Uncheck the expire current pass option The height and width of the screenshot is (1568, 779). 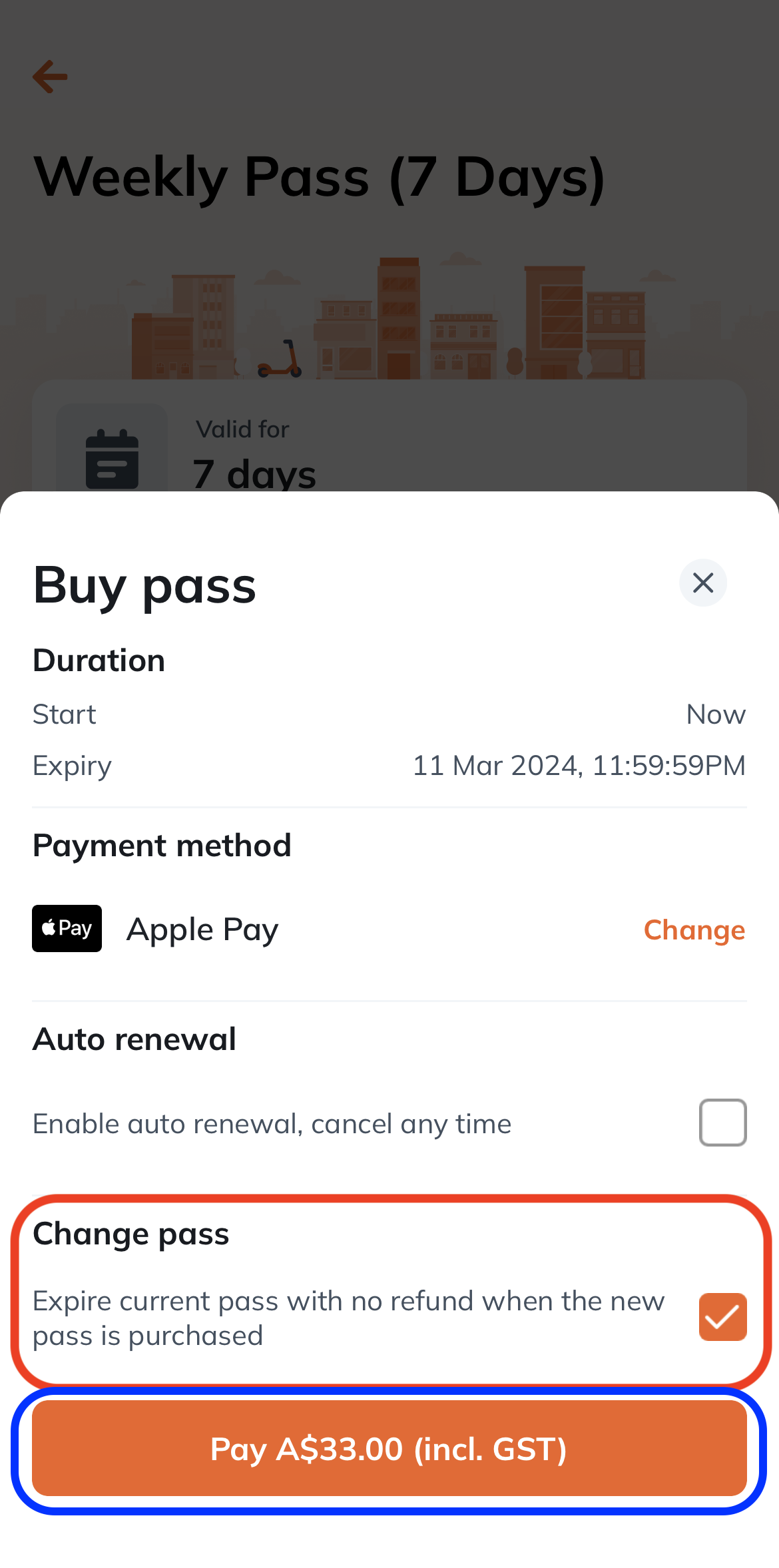tap(722, 1317)
